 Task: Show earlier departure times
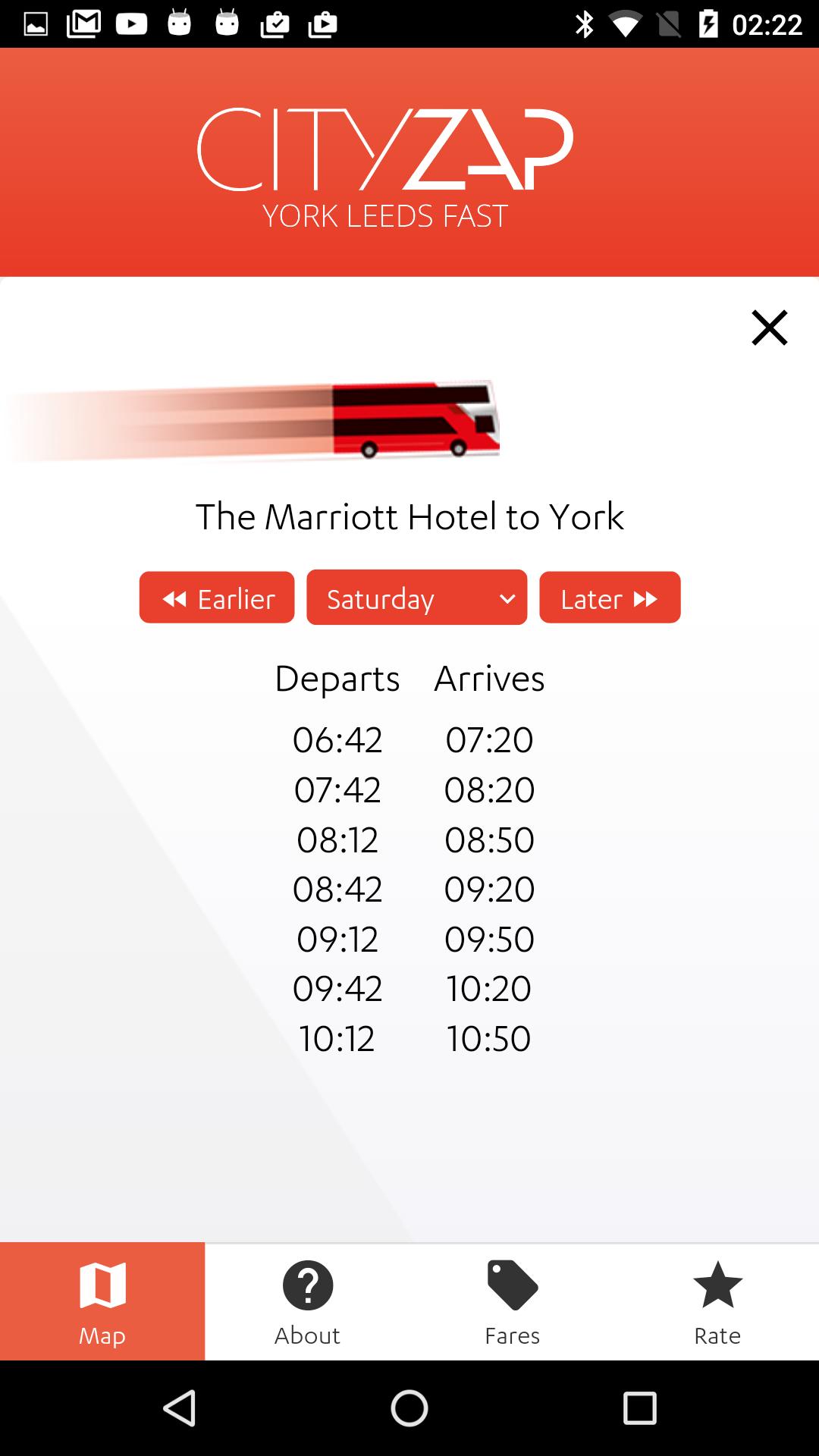(x=217, y=598)
